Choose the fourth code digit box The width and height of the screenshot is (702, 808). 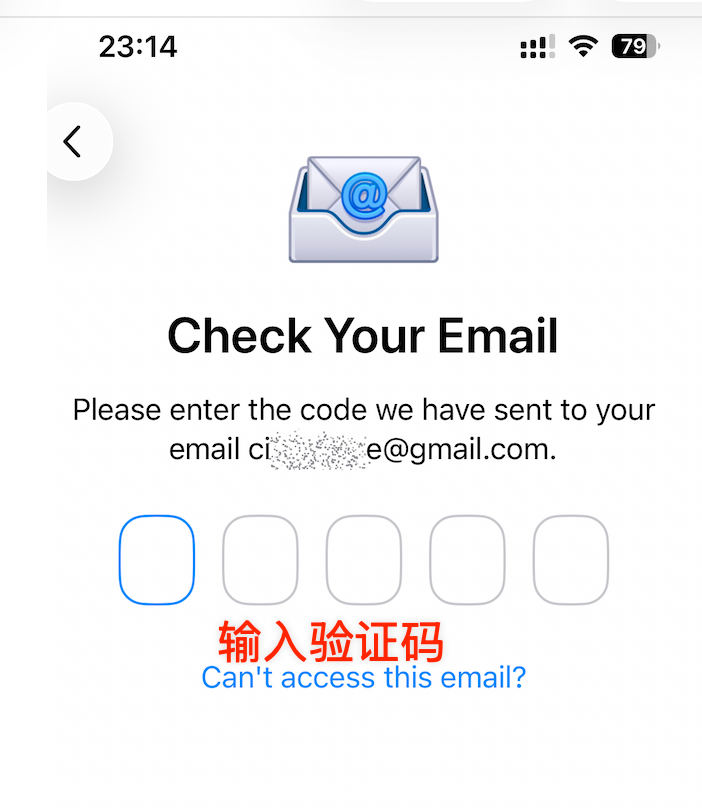click(467, 560)
